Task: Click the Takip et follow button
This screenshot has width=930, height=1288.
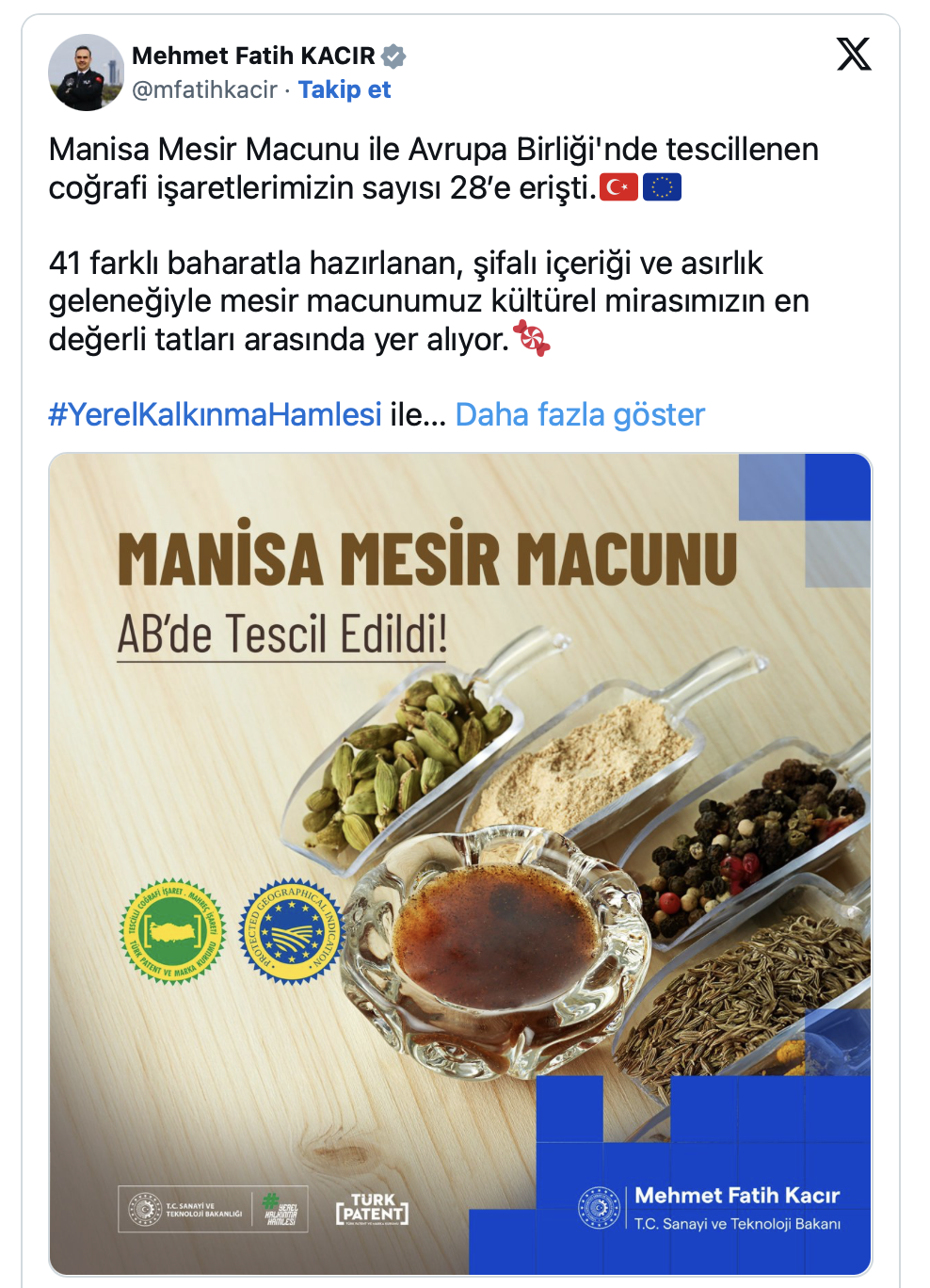Action: tap(343, 91)
